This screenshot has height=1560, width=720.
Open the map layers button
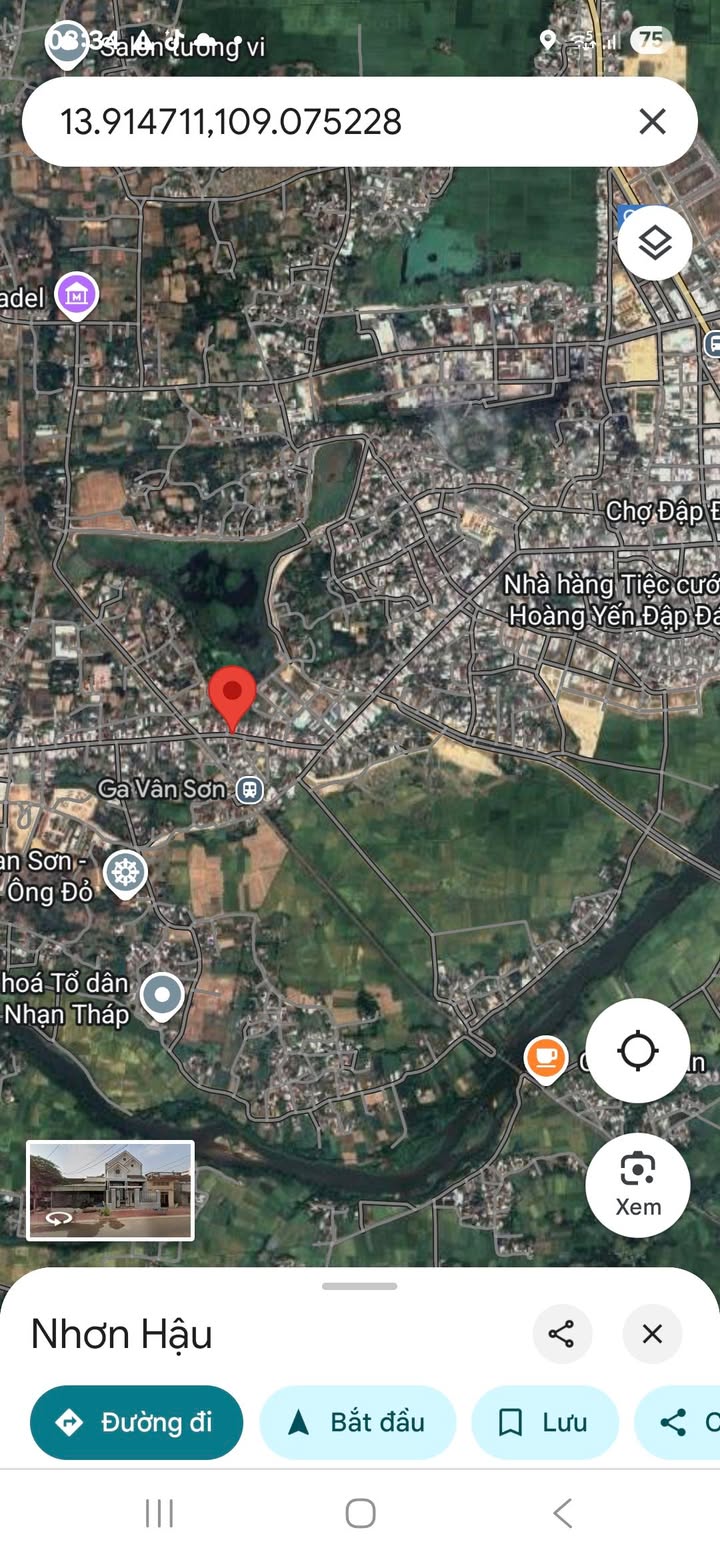click(x=655, y=243)
